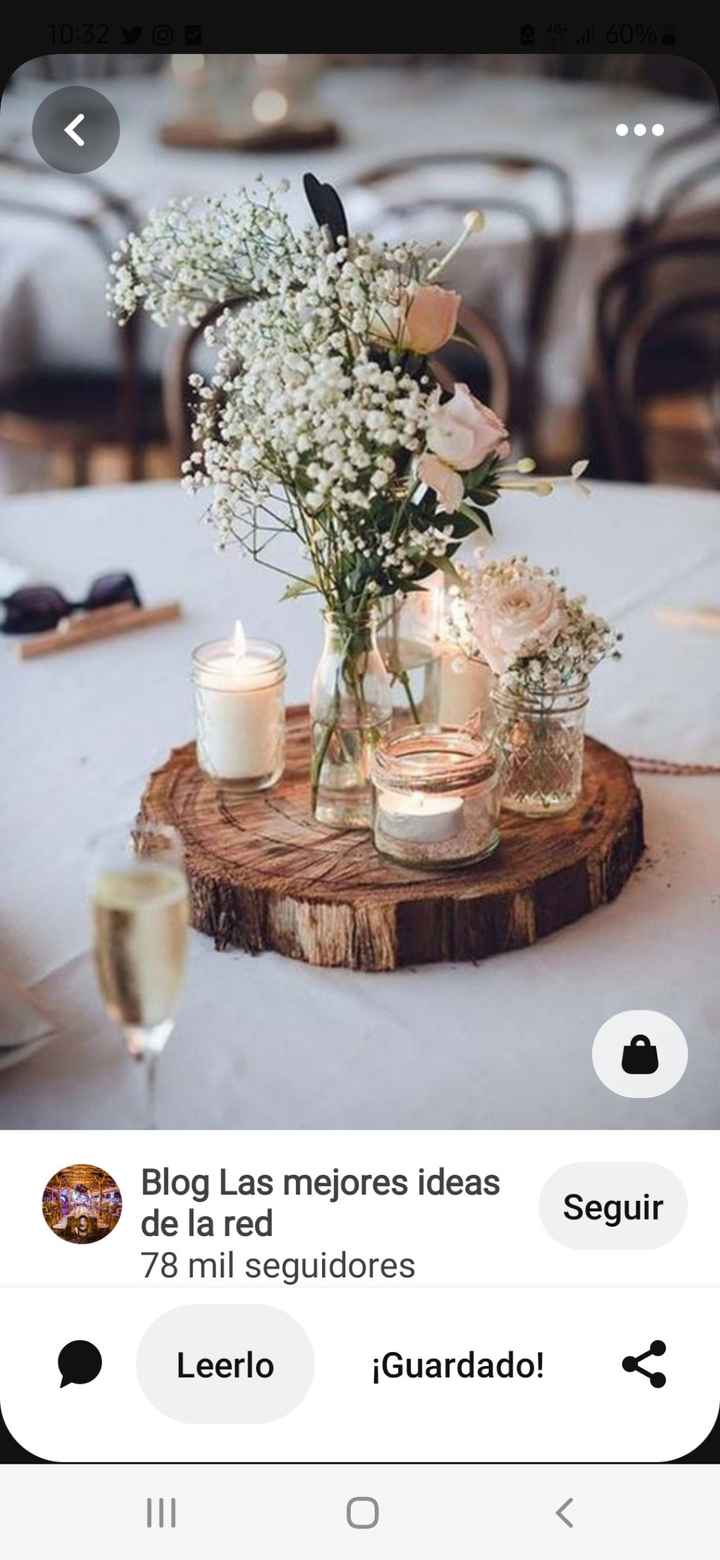720x1560 pixels.
Task: Tap the signal strength indicator
Action: tap(584, 33)
